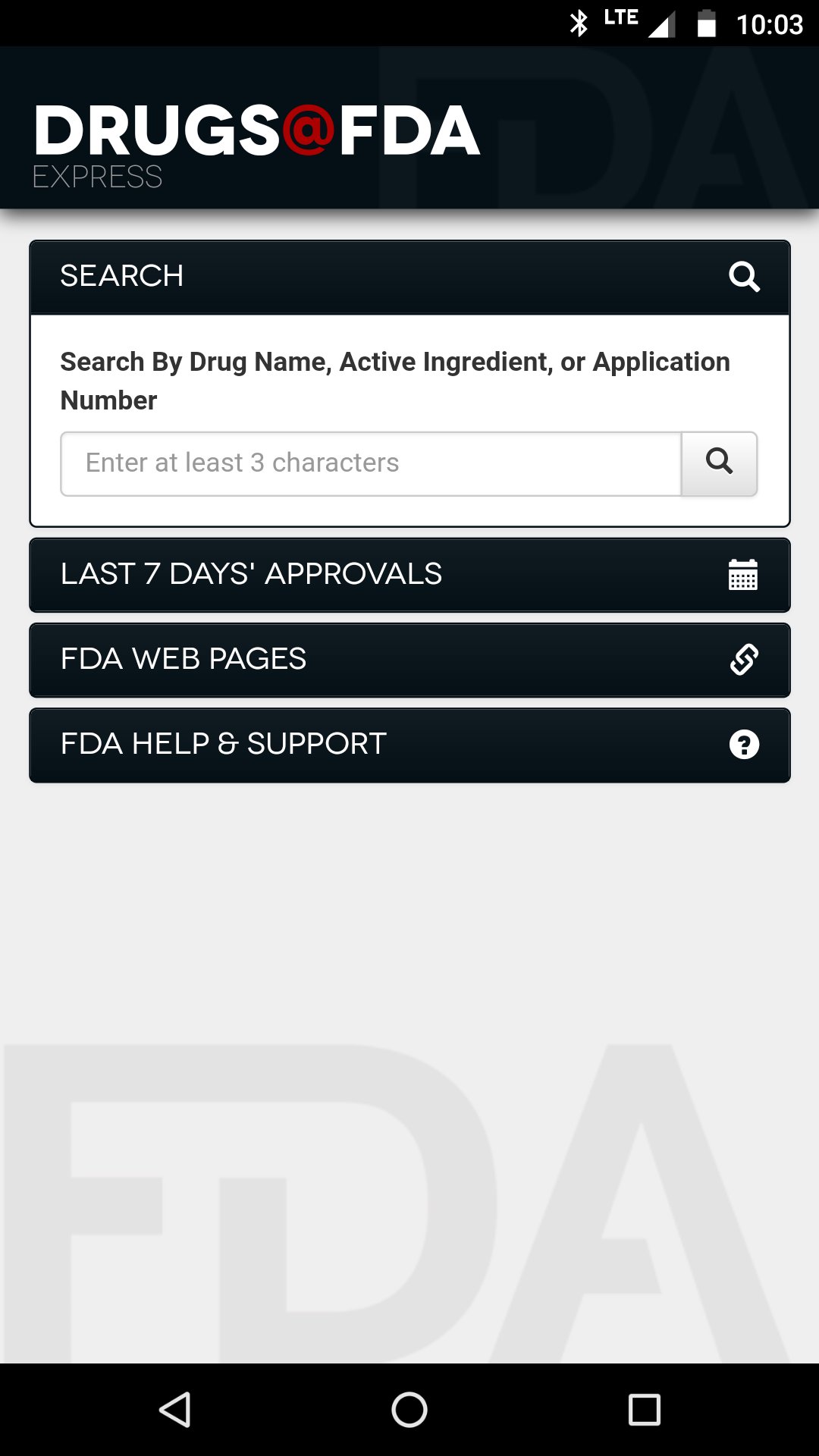Click the search magnifier icon in SEARCH header
819x1456 pixels.
pyautogui.click(x=746, y=277)
